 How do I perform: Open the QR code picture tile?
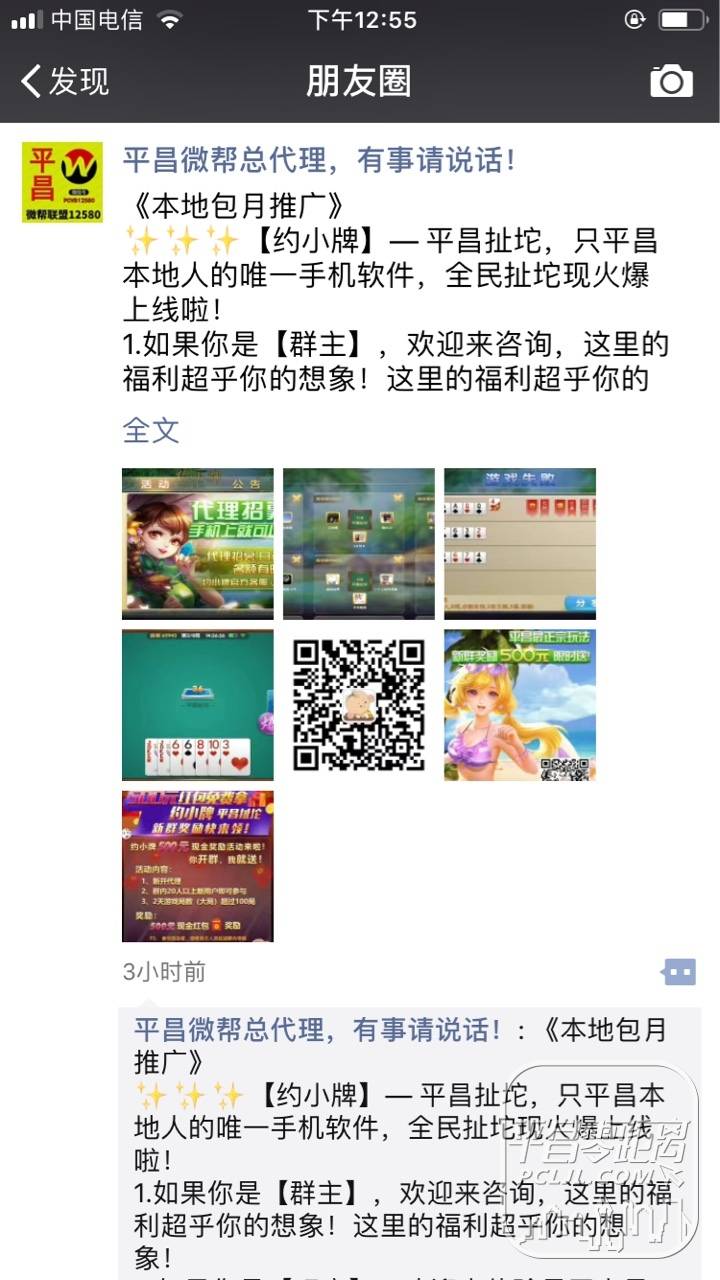click(x=358, y=705)
